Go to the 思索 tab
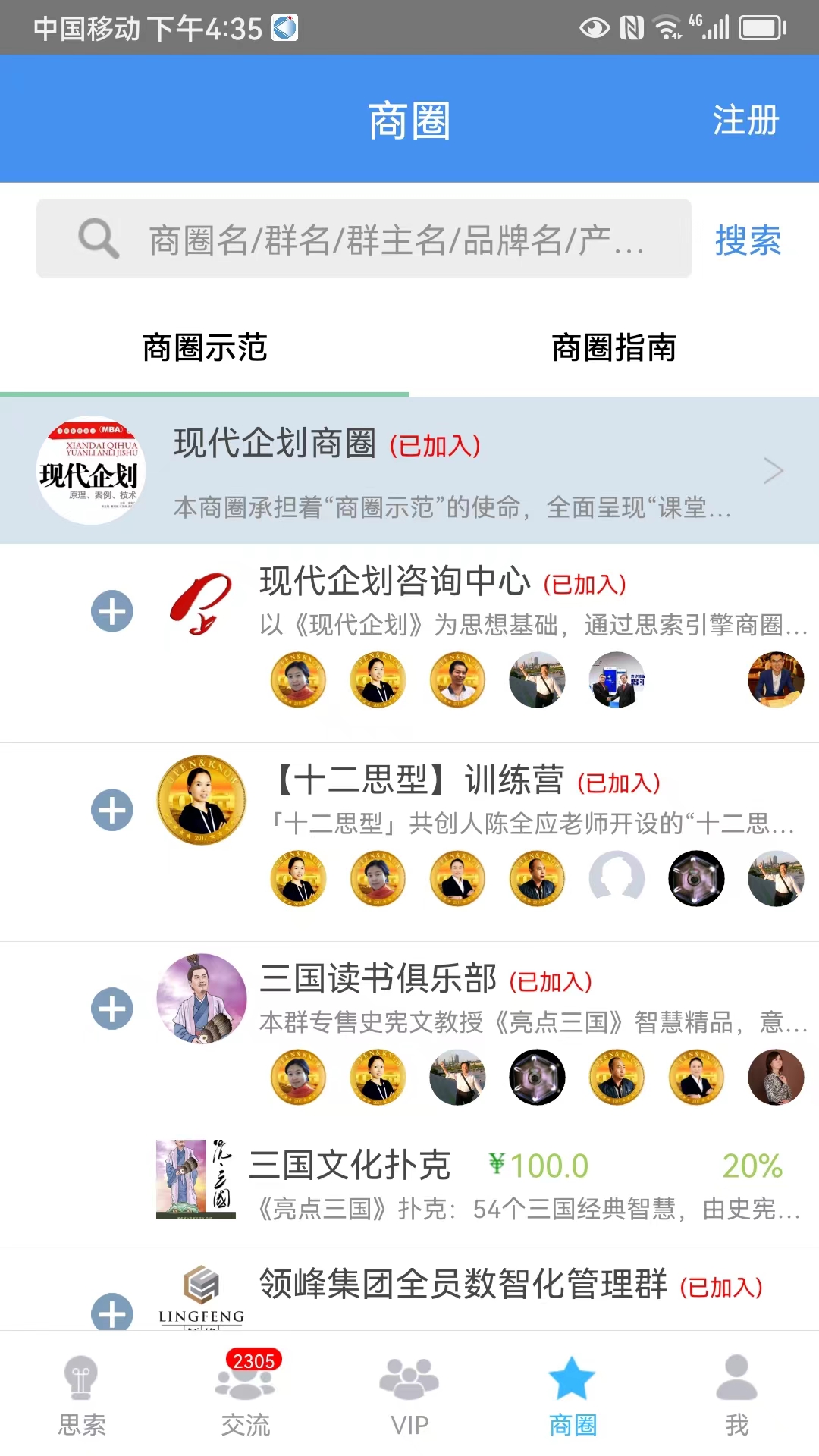819x1456 pixels. coord(82,1395)
